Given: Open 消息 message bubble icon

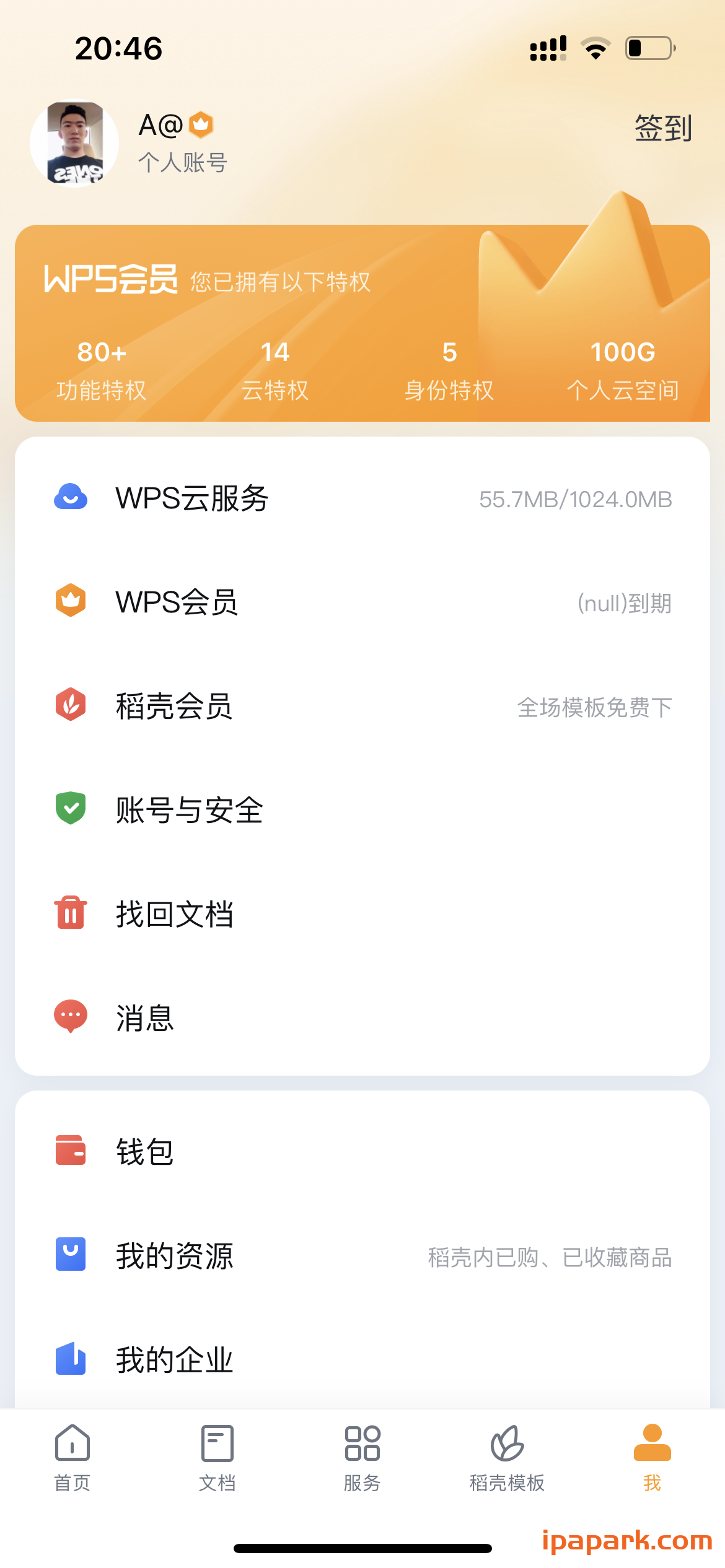Looking at the screenshot, I should click(71, 1017).
